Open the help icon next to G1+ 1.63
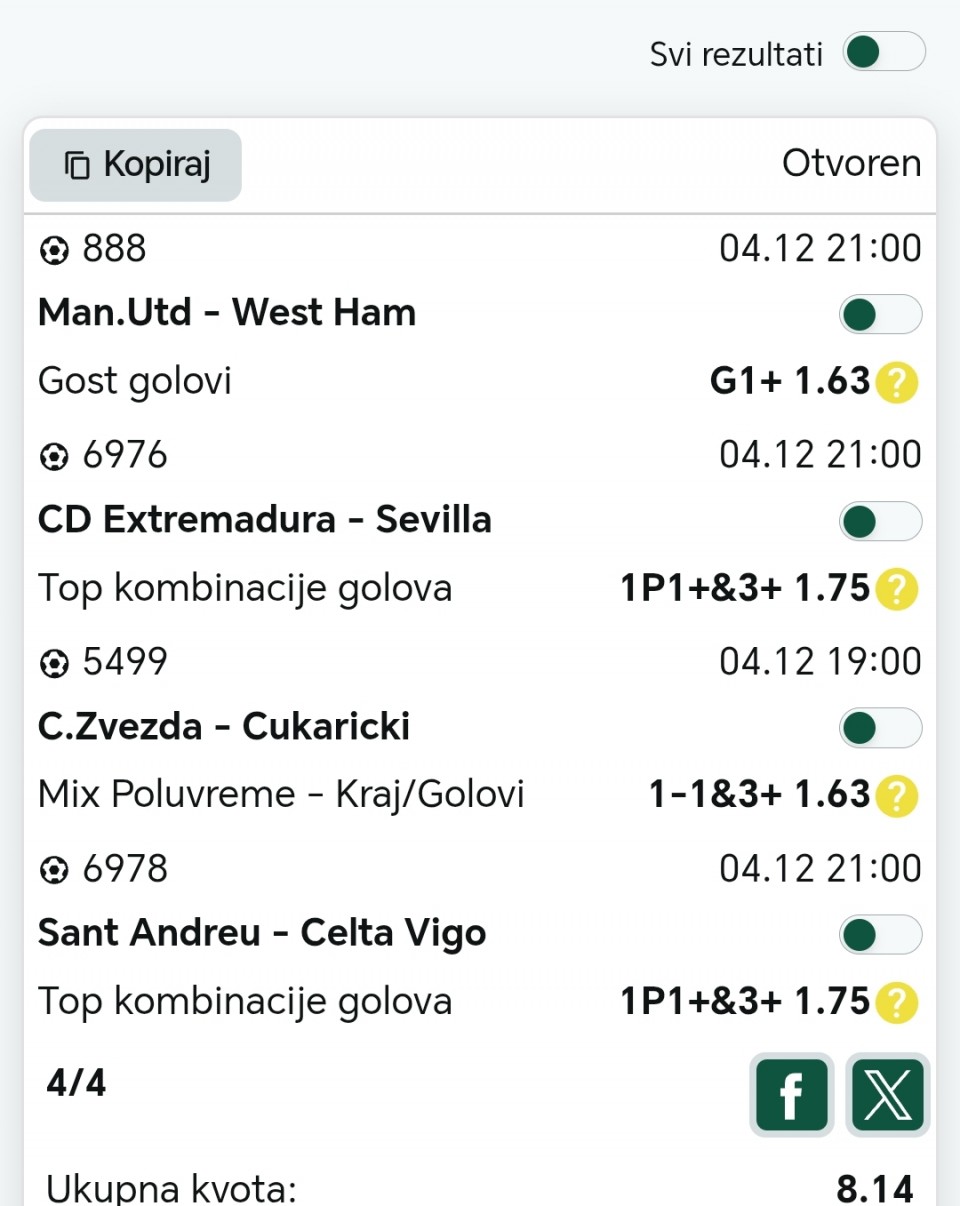This screenshot has height=1206, width=960. (x=897, y=382)
